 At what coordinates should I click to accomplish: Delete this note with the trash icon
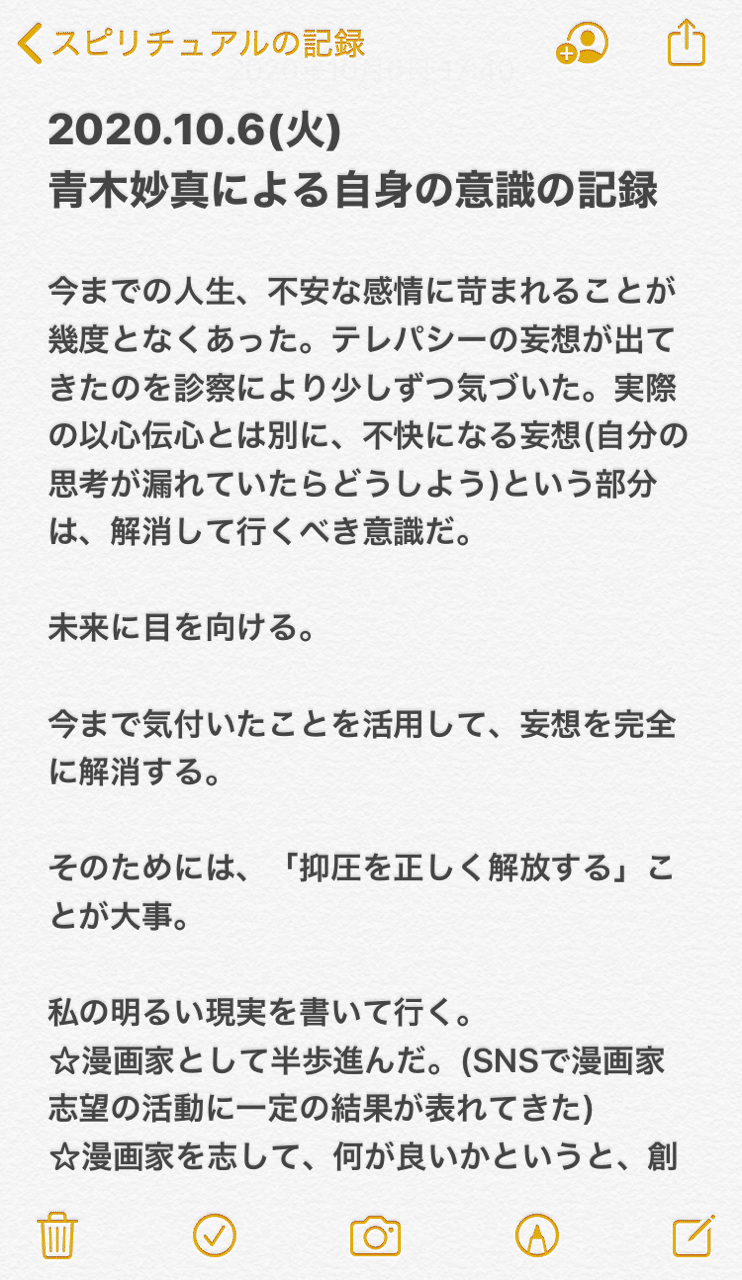click(57, 1235)
